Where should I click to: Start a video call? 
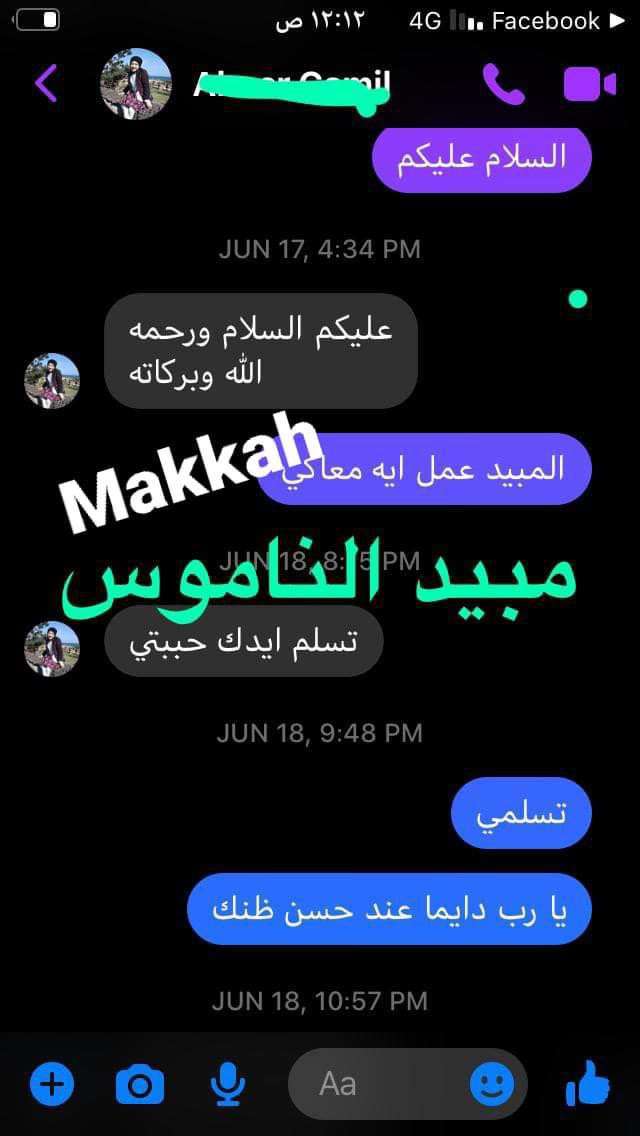point(589,84)
